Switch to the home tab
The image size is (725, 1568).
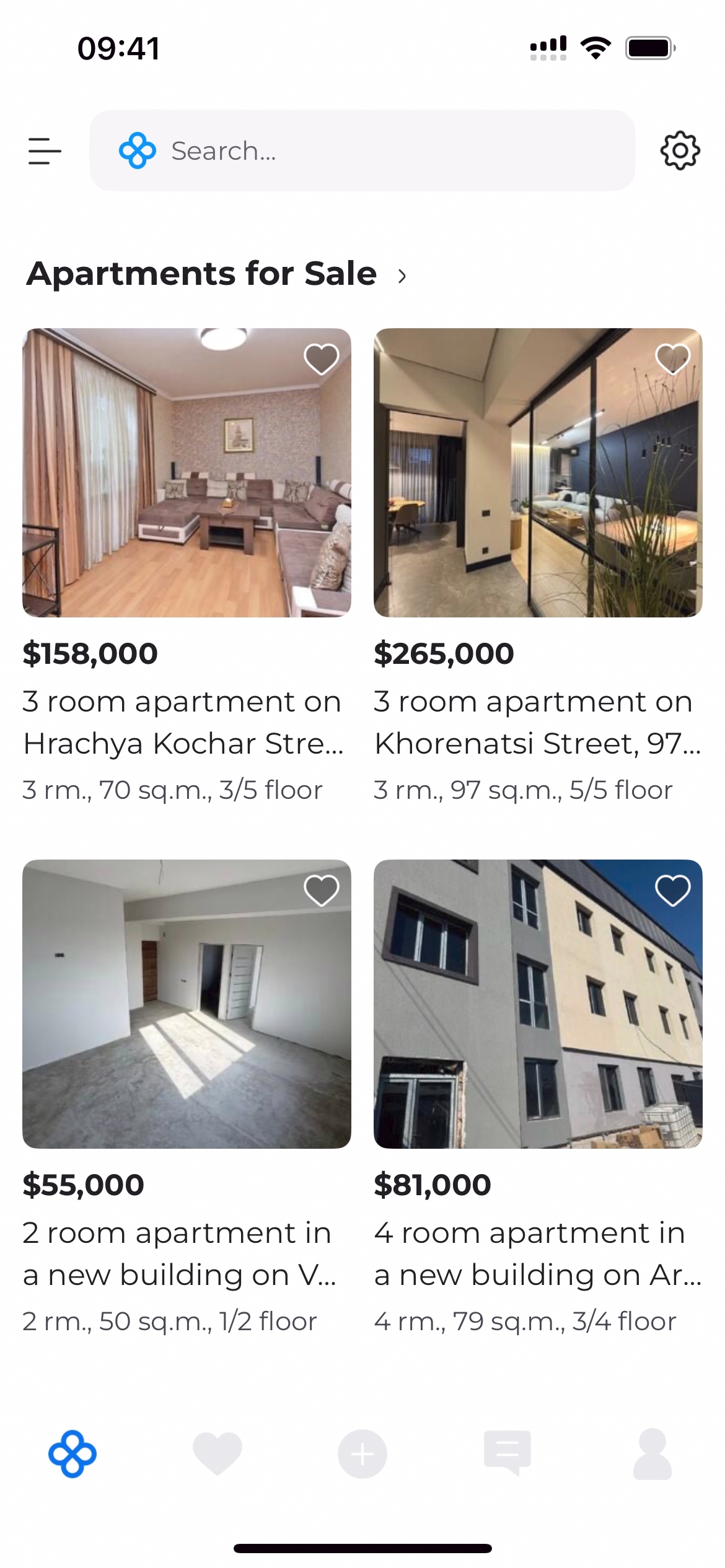point(72,1453)
